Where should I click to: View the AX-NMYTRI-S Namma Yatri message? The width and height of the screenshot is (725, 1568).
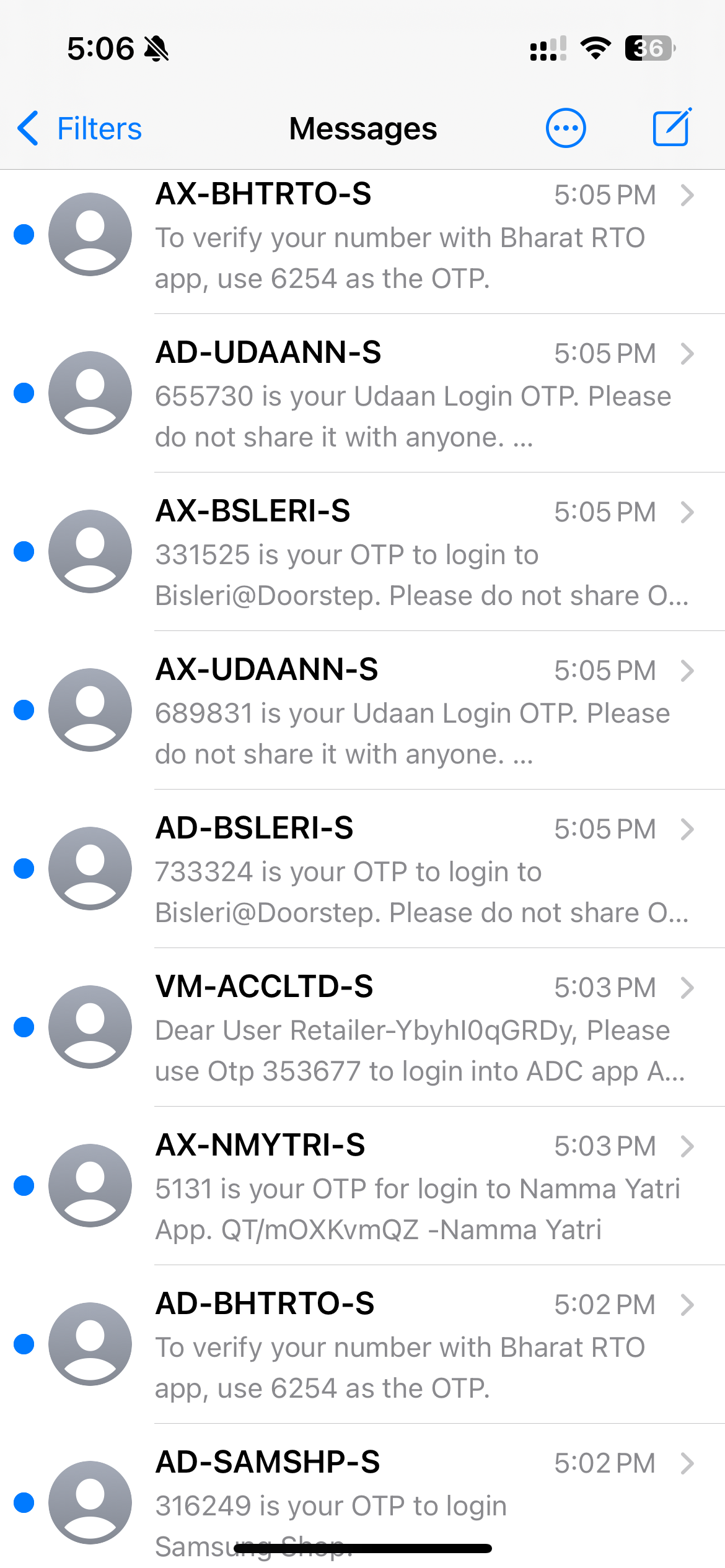pos(409,1188)
